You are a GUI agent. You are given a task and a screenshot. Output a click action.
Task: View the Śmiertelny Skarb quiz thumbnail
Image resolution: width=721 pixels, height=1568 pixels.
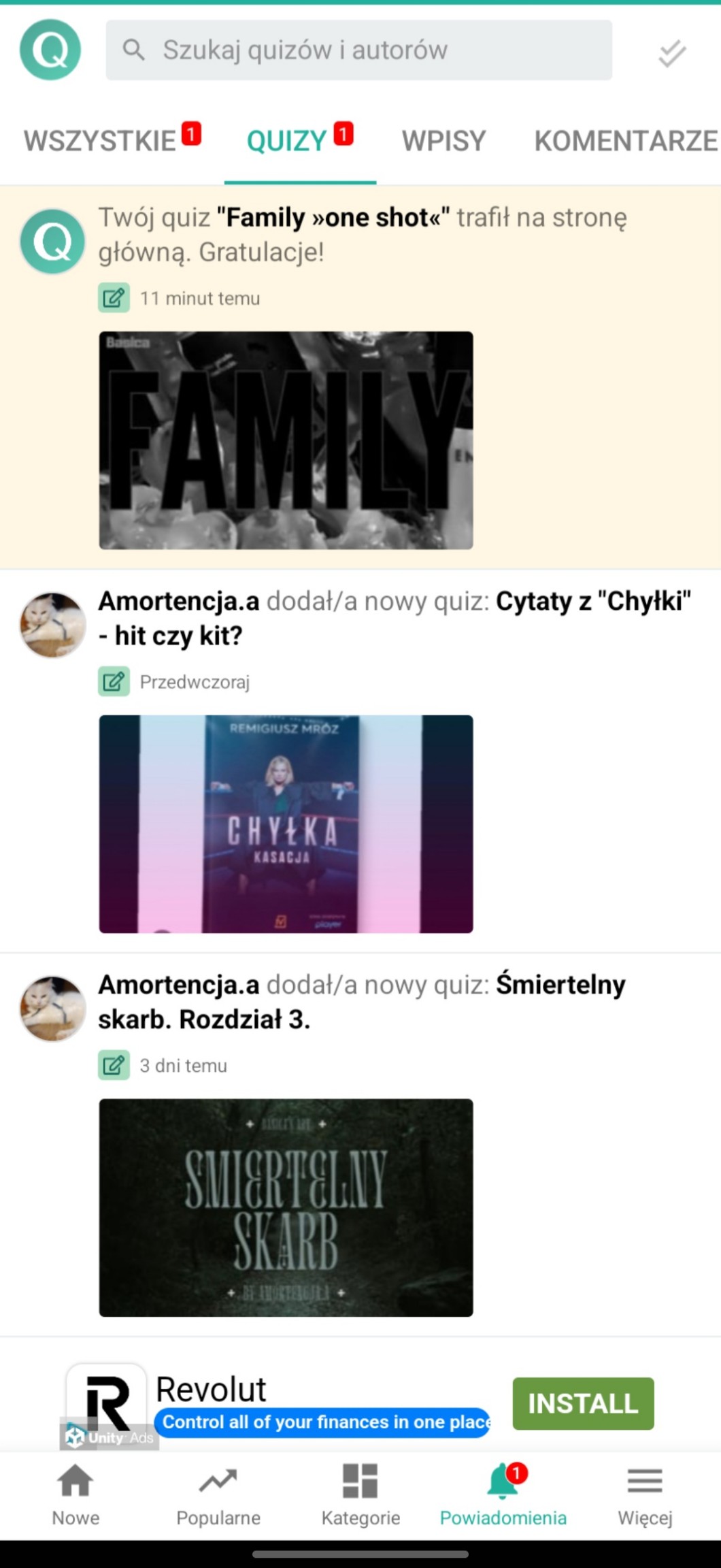pos(286,1207)
